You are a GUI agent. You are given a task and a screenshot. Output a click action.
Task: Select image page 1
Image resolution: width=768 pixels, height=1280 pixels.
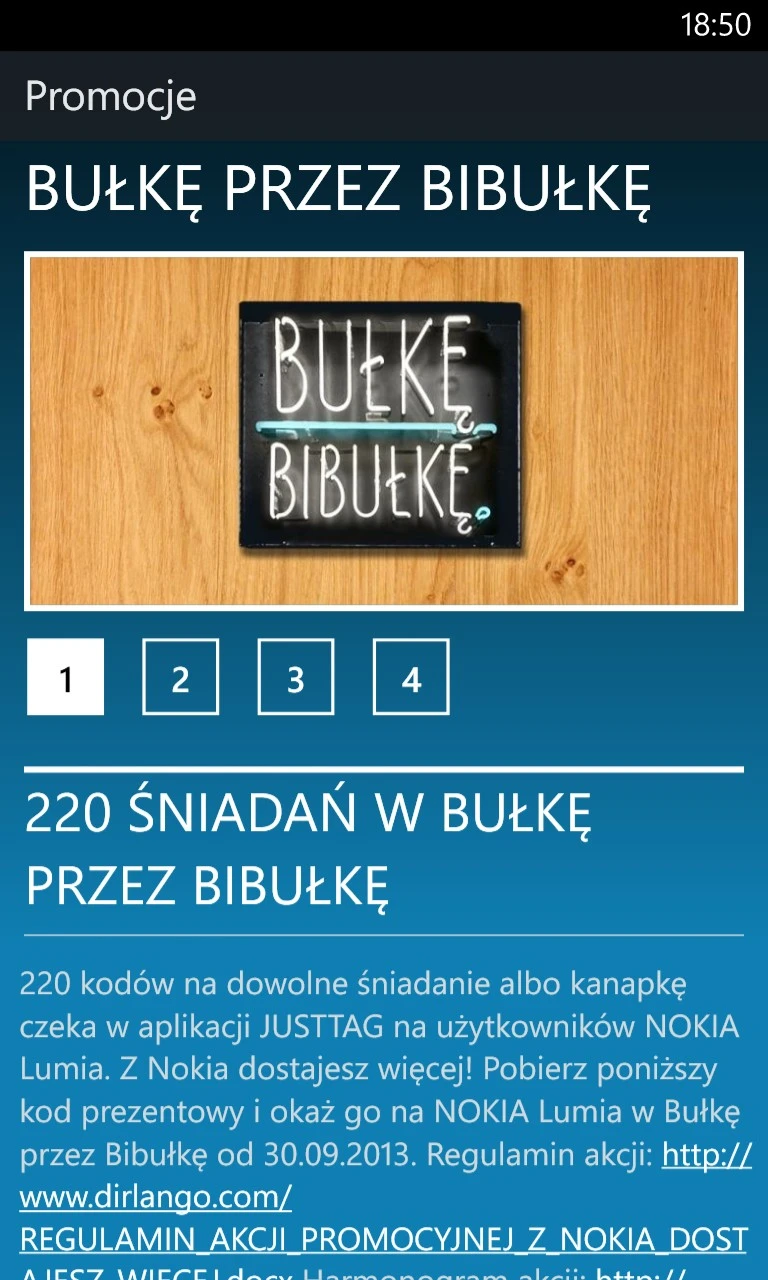pyautogui.click(x=65, y=677)
